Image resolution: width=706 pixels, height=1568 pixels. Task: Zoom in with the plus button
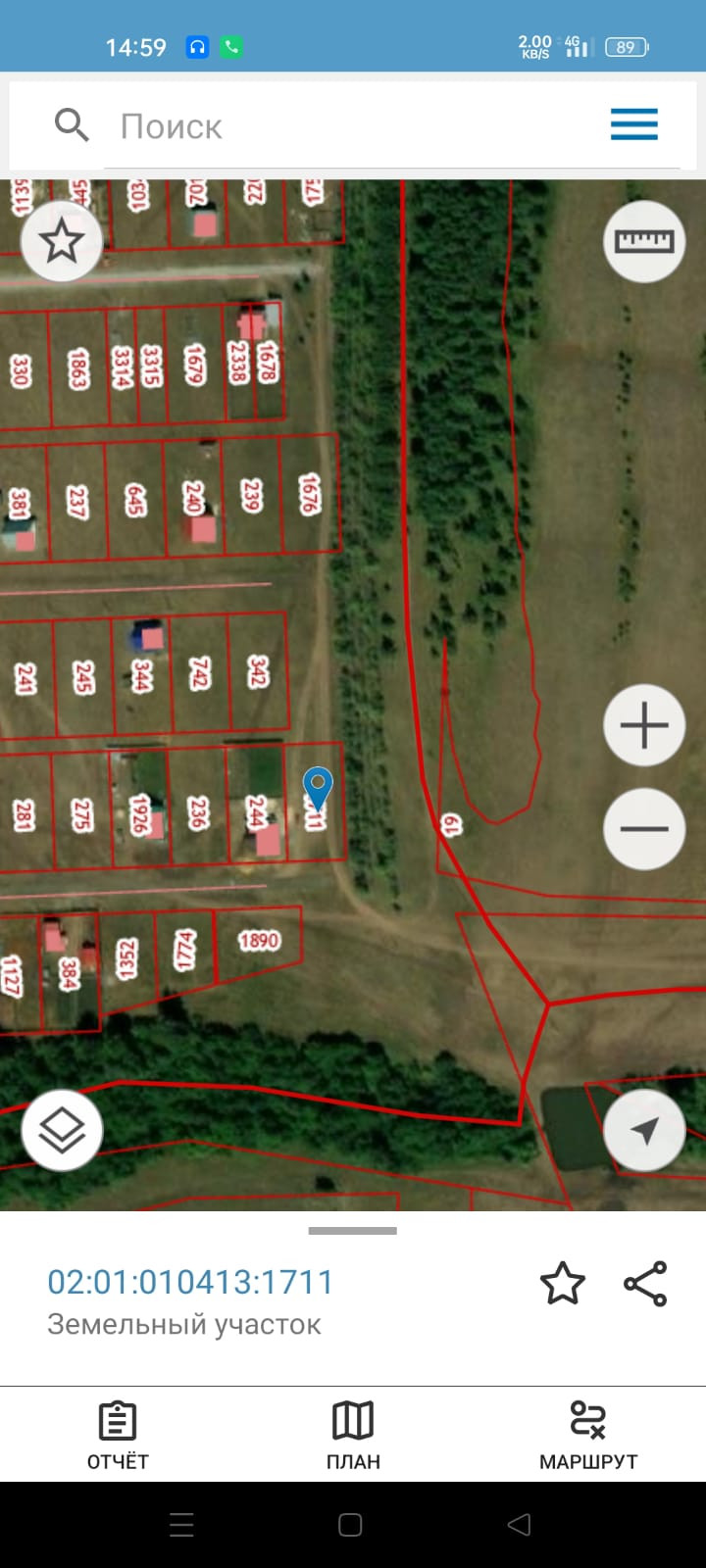[643, 726]
